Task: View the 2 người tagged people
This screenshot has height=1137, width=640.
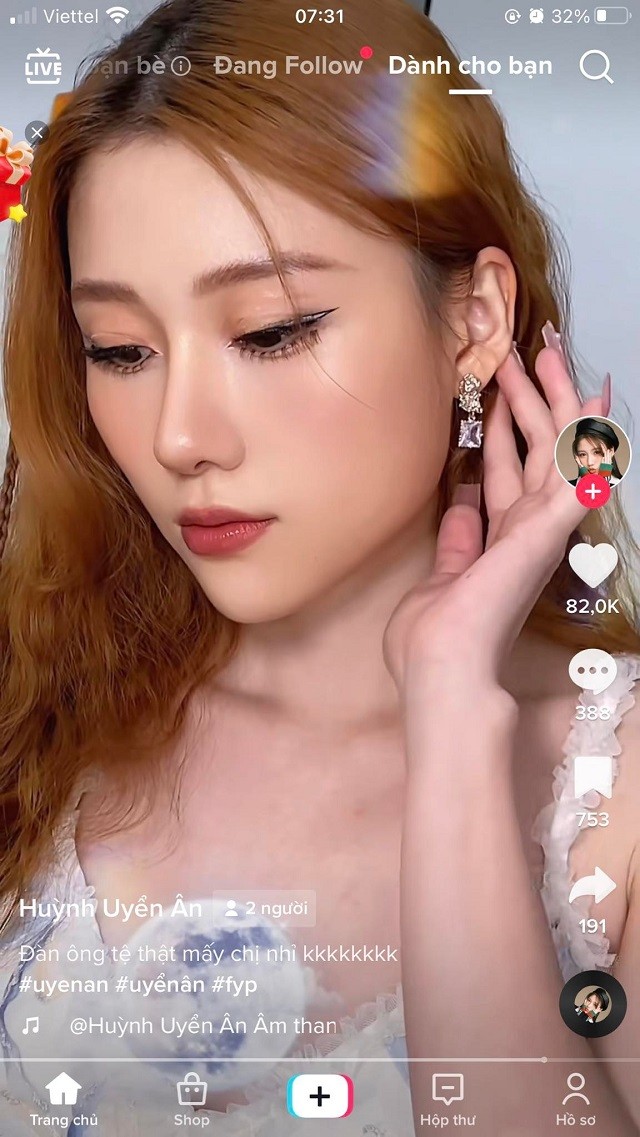Action: (265, 908)
